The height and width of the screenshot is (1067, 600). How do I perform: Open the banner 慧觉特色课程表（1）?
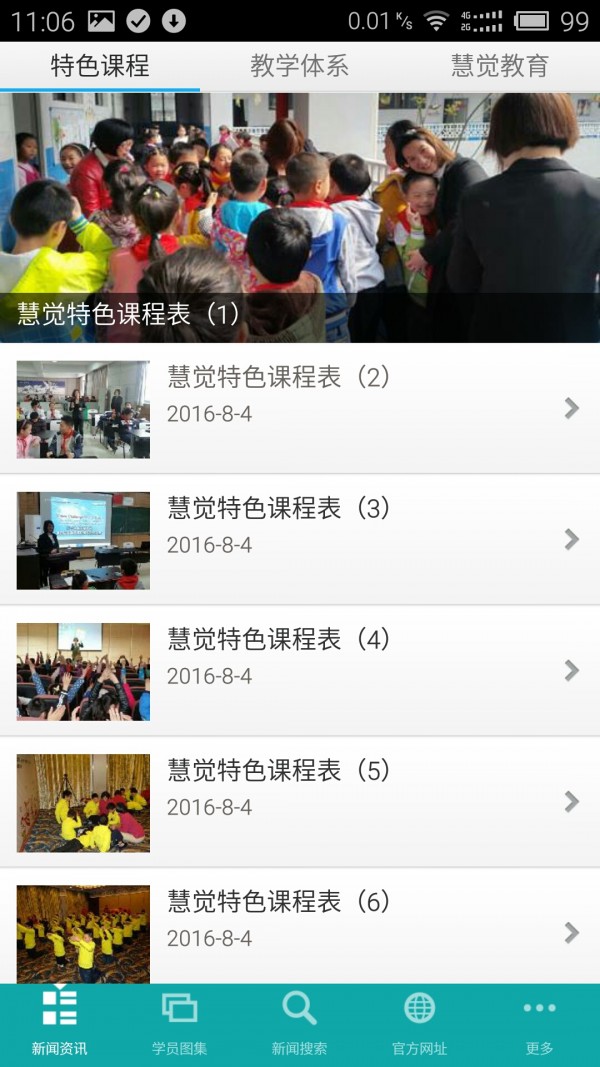coord(300,218)
